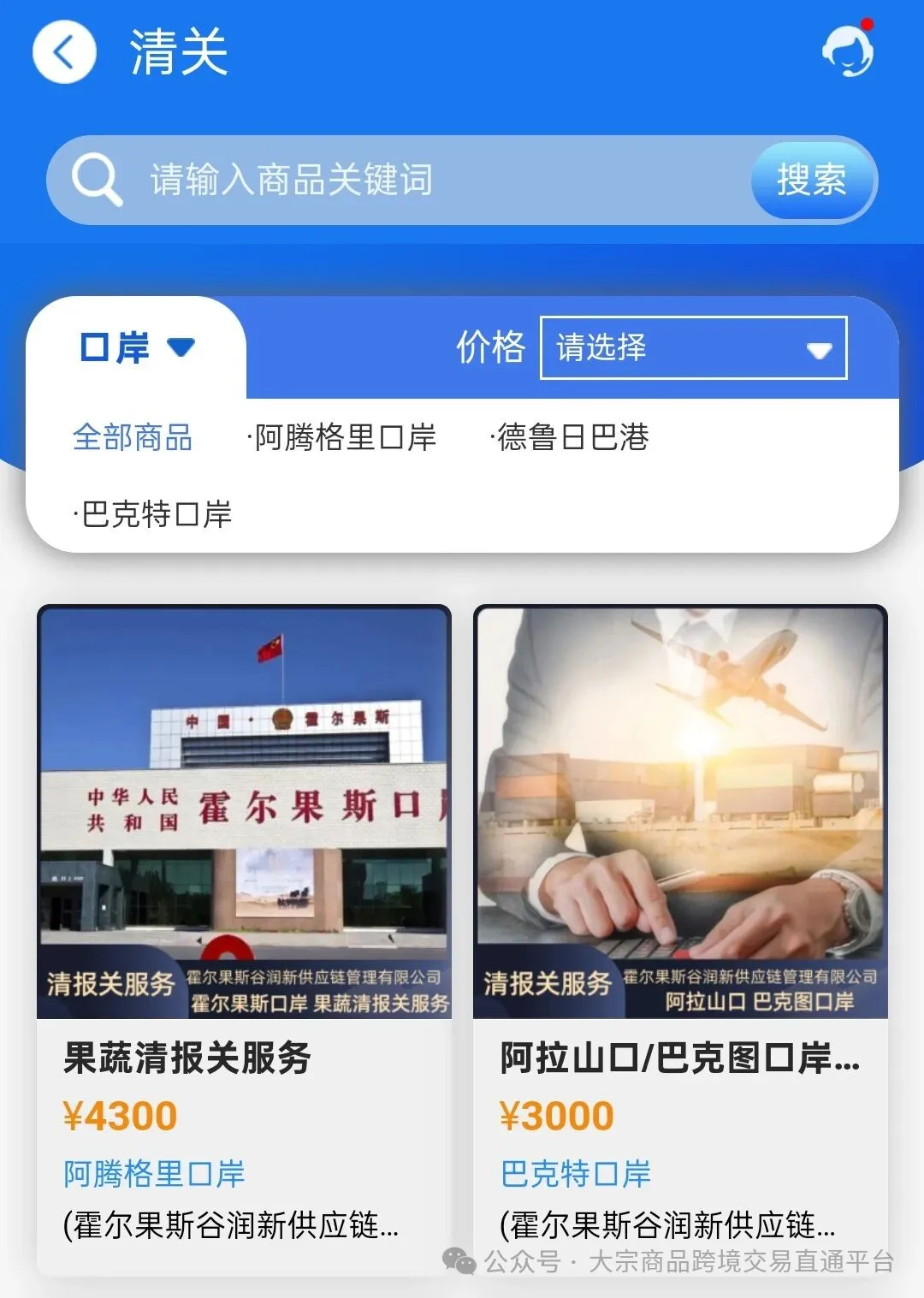Filter by 阿腾格里口岸
This screenshot has height=1298, width=924.
pos(342,437)
